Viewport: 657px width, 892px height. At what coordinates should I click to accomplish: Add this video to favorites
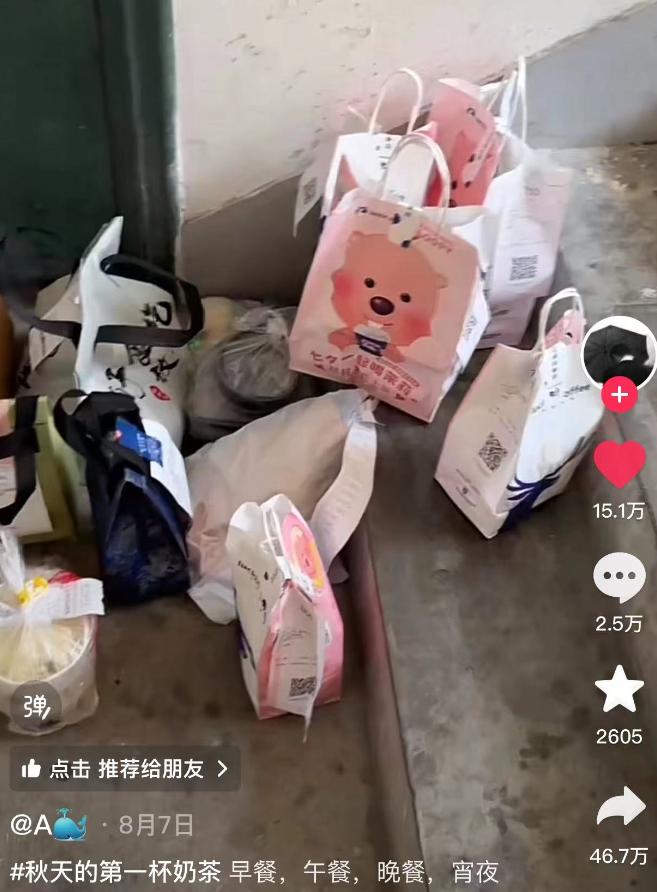(619, 689)
